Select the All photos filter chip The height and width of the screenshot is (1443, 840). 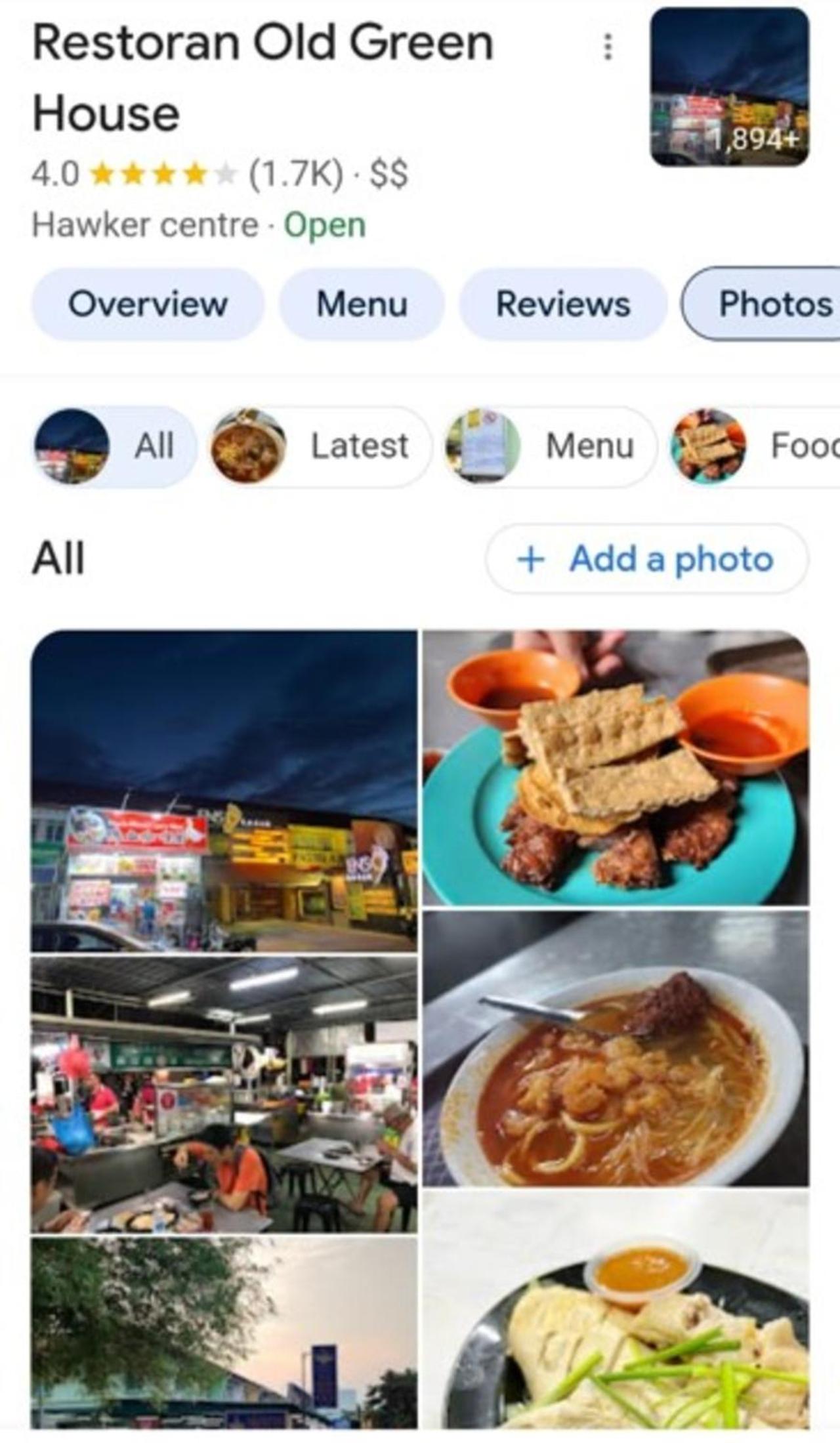[114, 446]
